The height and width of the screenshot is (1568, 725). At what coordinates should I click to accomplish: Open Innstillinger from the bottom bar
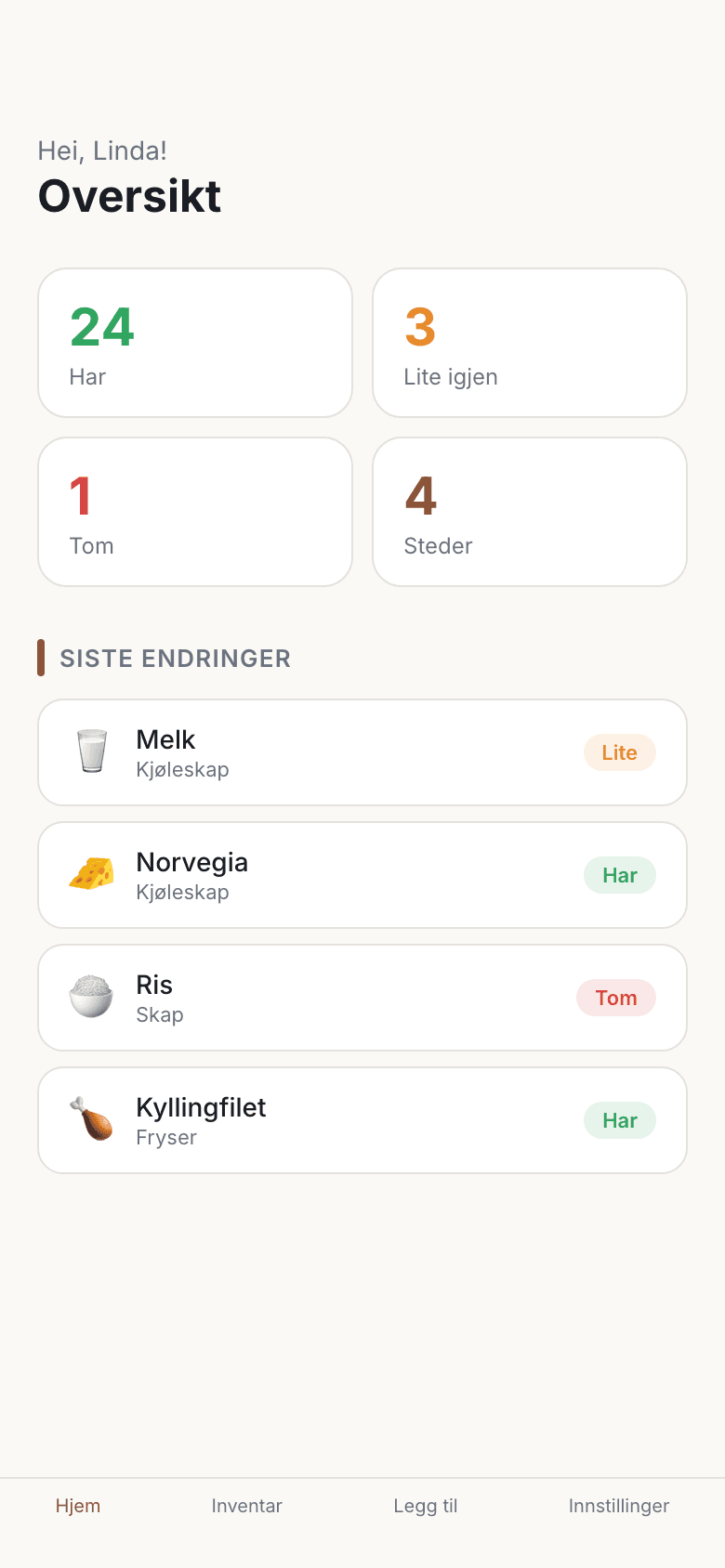click(618, 1506)
